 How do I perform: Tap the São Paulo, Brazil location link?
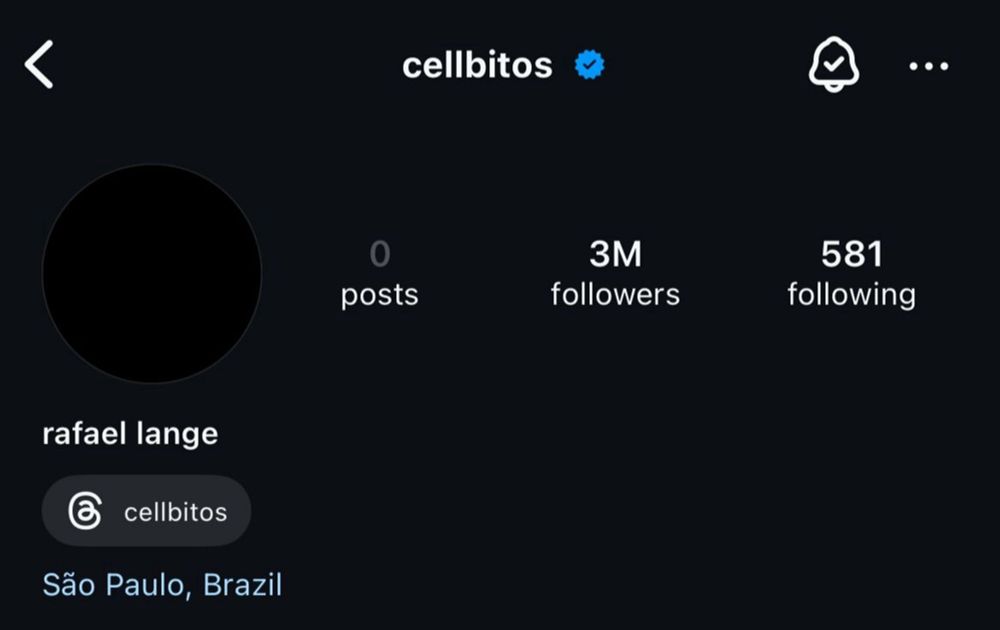162,584
